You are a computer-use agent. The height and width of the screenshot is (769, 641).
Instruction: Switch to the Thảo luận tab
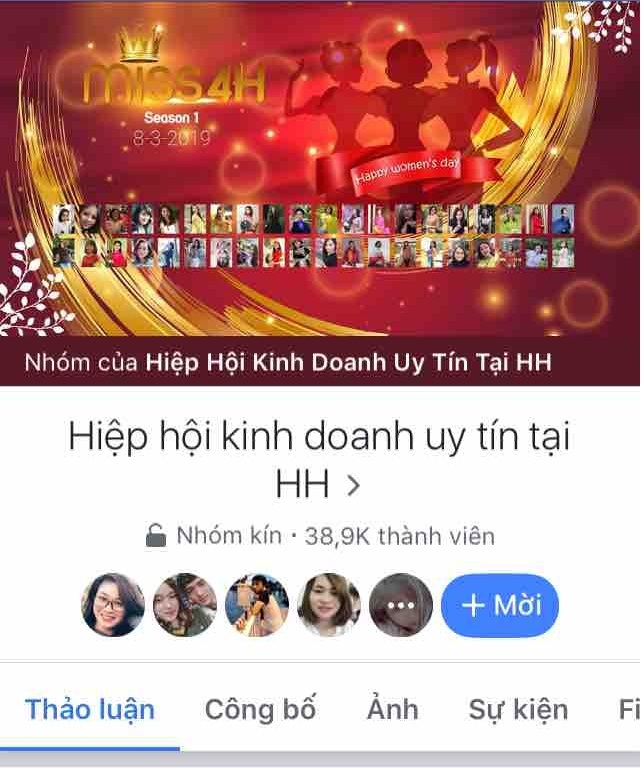click(90, 710)
